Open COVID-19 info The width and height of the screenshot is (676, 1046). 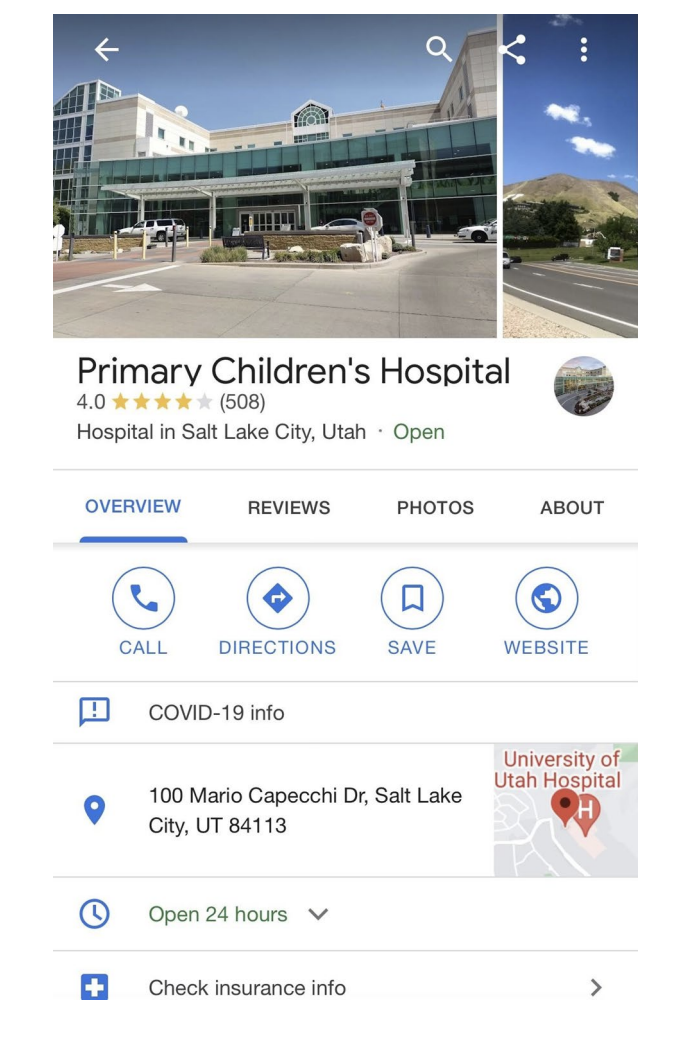pos(216,713)
